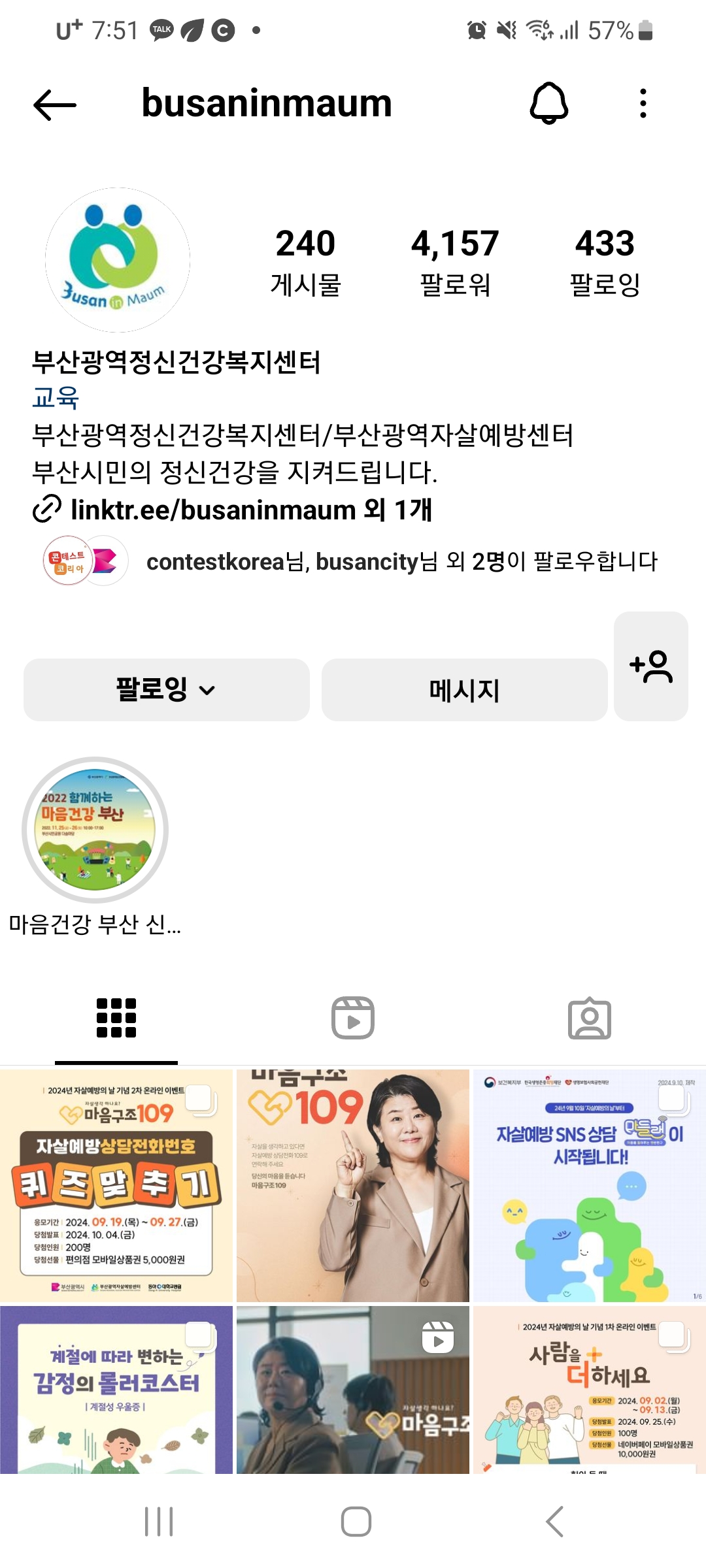See mutual followers contestkorea and busancity
This screenshot has height=1568, width=706.
[401, 561]
